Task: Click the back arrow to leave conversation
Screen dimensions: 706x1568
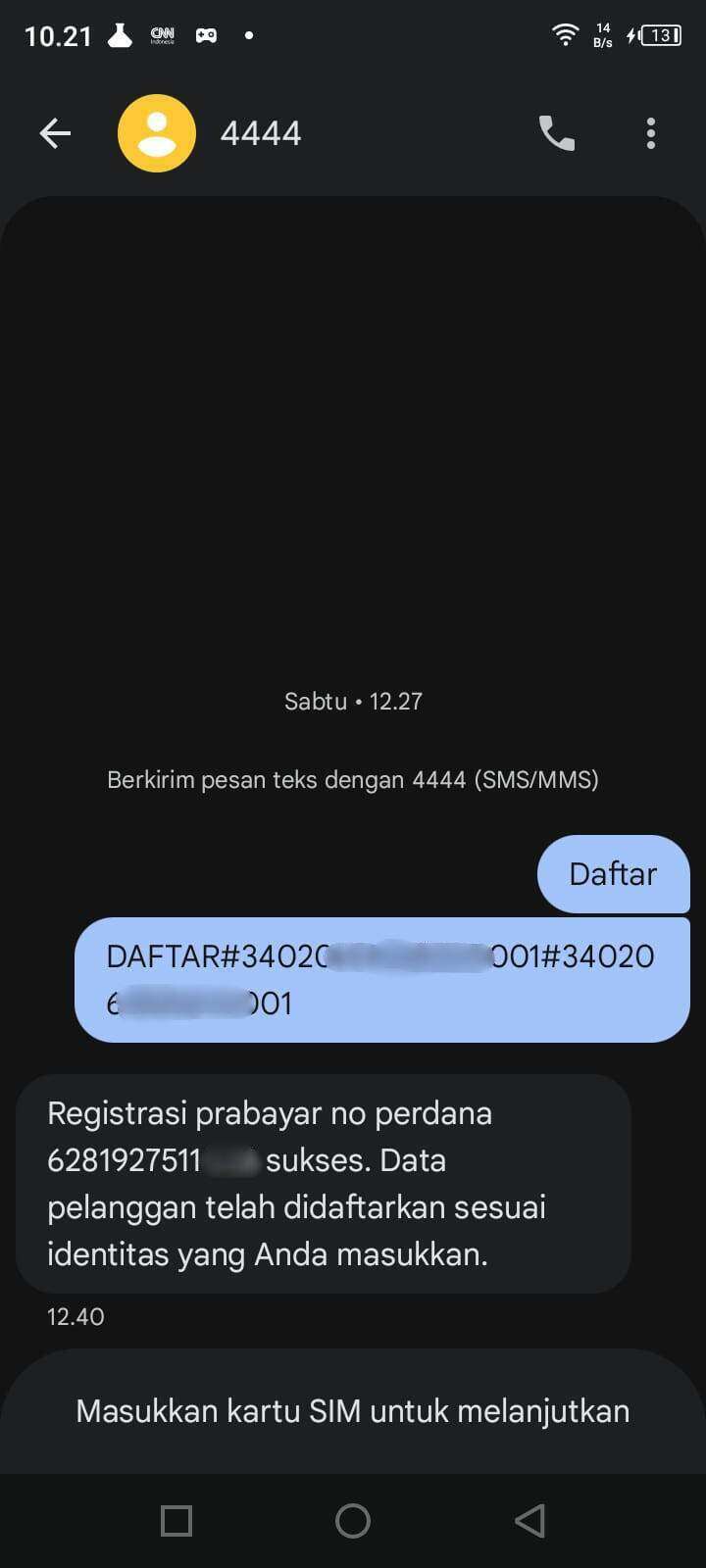Action: tap(55, 132)
